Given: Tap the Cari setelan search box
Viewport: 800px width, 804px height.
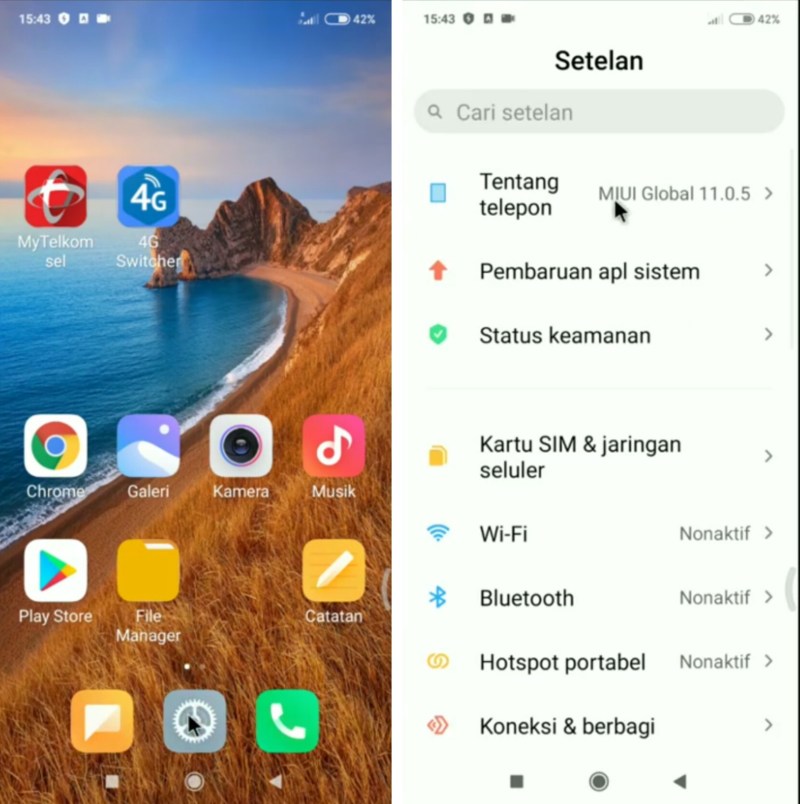Looking at the screenshot, I should [598, 112].
